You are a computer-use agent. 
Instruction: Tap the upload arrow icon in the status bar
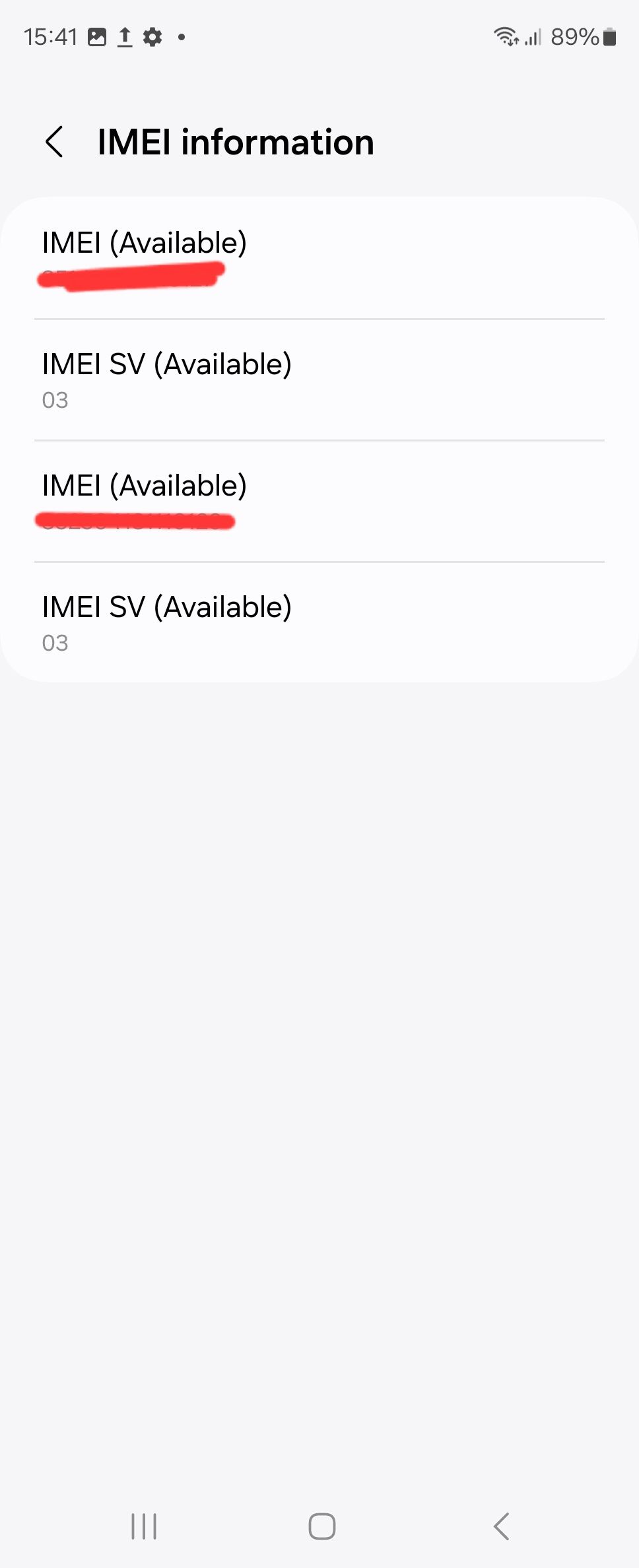(x=125, y=37)
